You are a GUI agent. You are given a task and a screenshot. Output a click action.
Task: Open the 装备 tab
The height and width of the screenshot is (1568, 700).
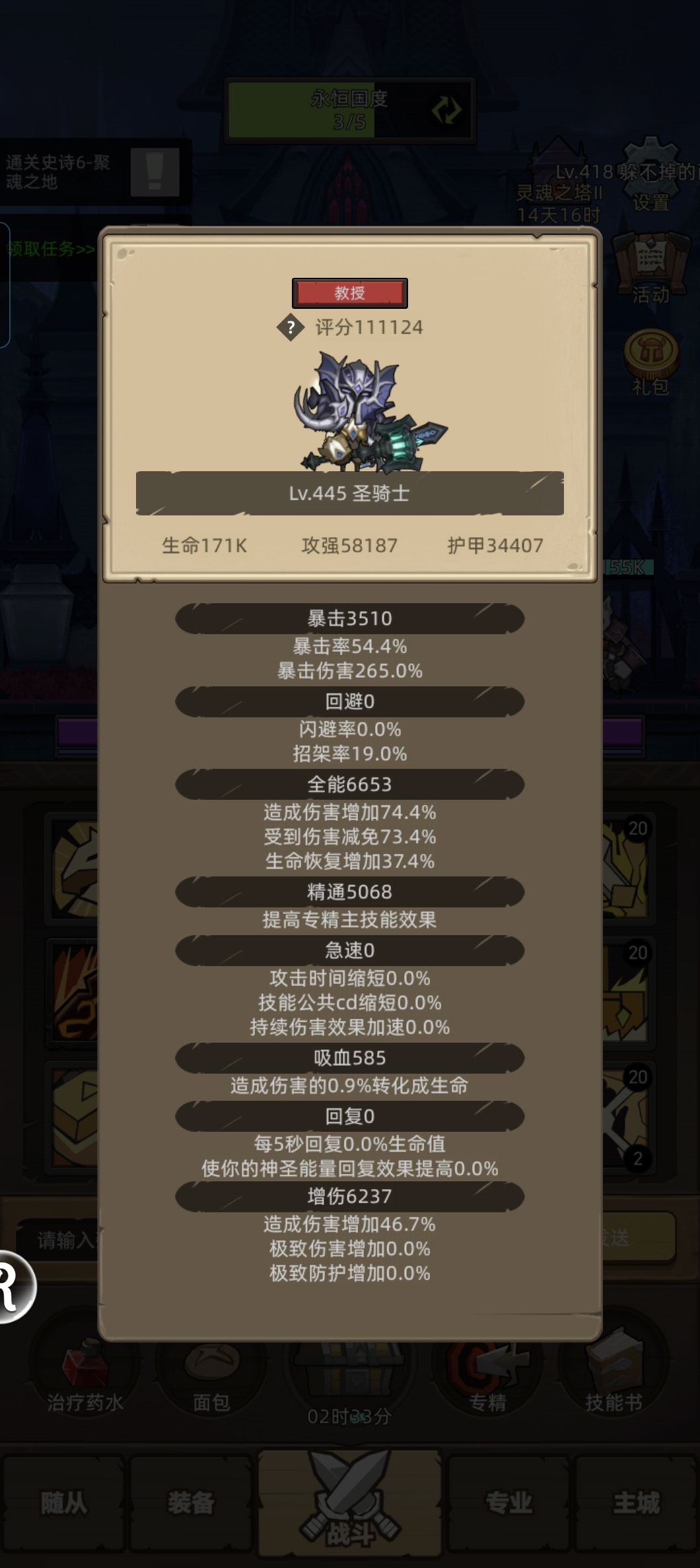(x=191, y=1503)
